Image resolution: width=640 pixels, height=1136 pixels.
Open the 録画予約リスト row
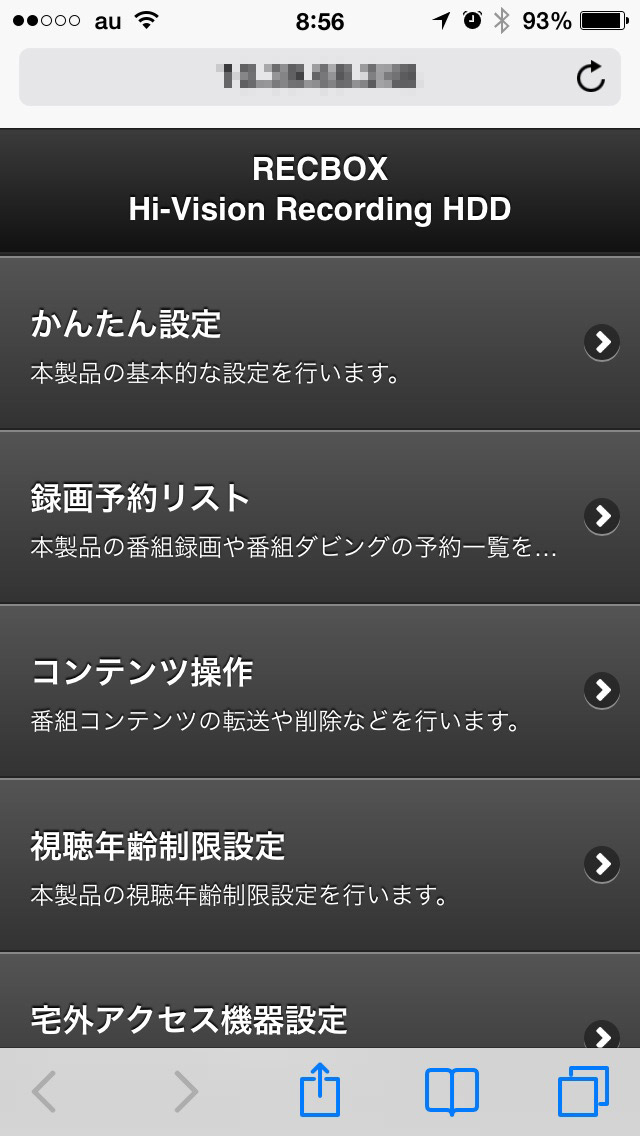(x=320, y=517)
